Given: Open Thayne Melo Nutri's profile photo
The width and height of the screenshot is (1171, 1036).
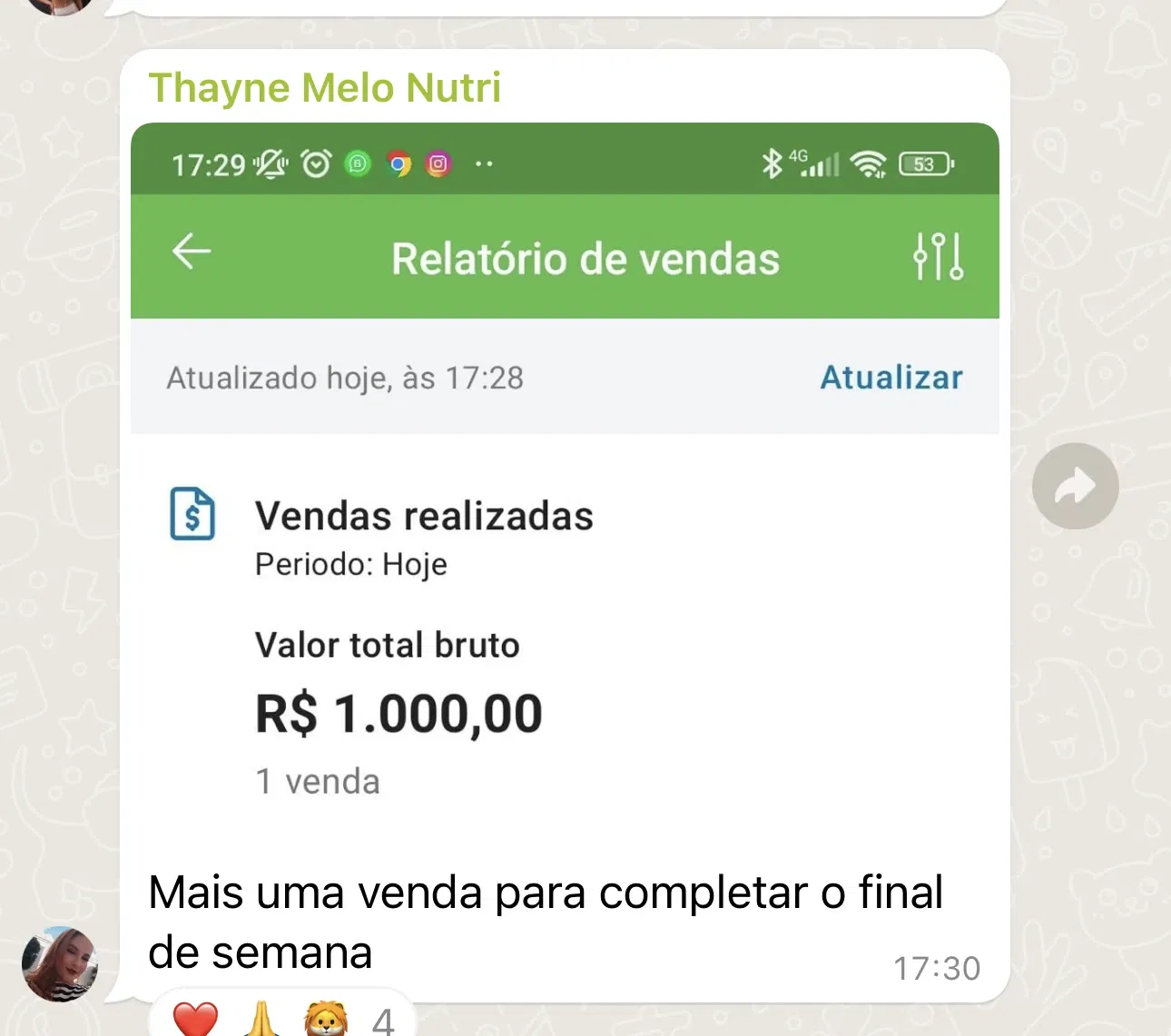Looking at the screenshot, I should (59, 963).
